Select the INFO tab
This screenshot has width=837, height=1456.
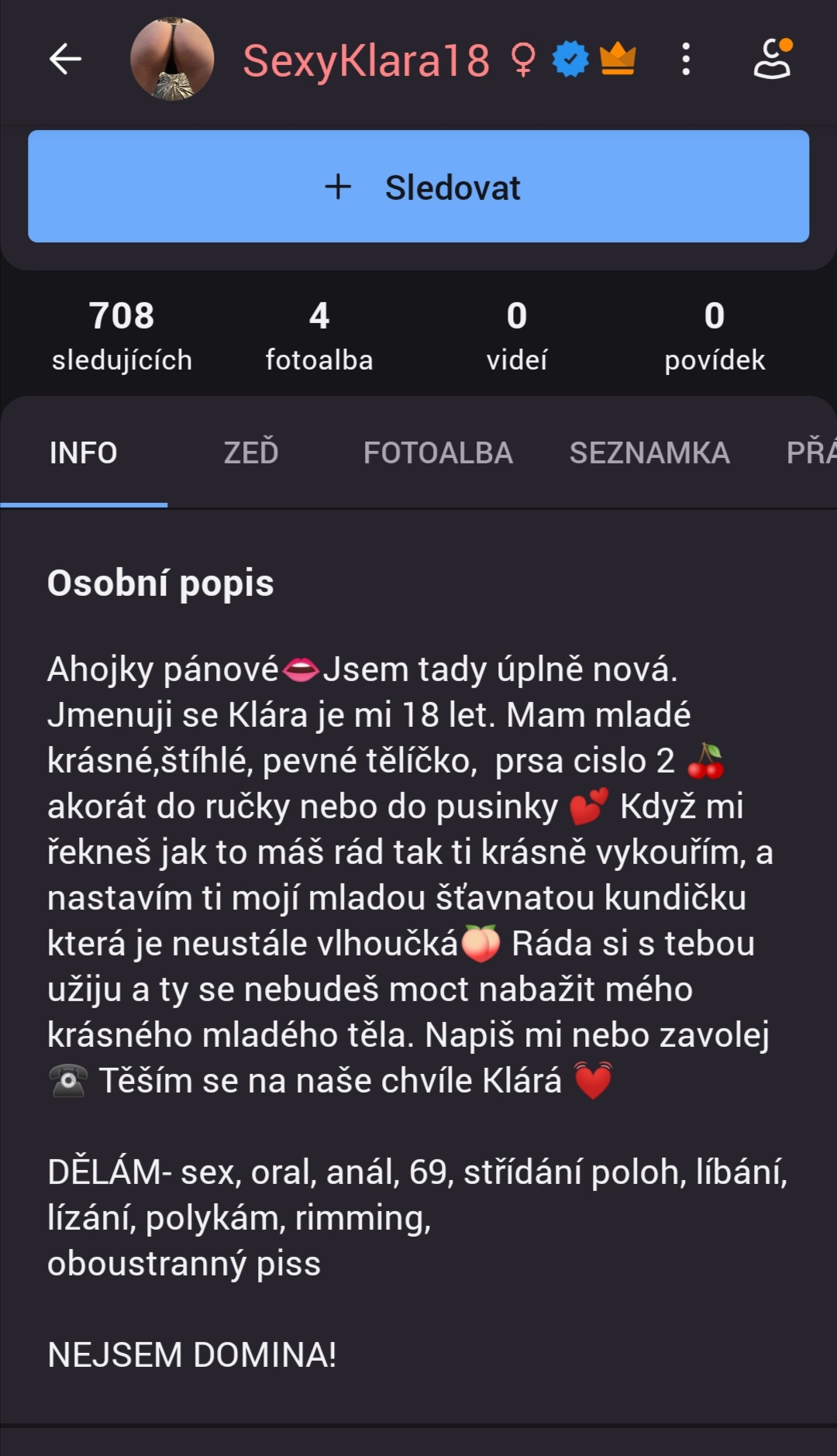(83, 453)
